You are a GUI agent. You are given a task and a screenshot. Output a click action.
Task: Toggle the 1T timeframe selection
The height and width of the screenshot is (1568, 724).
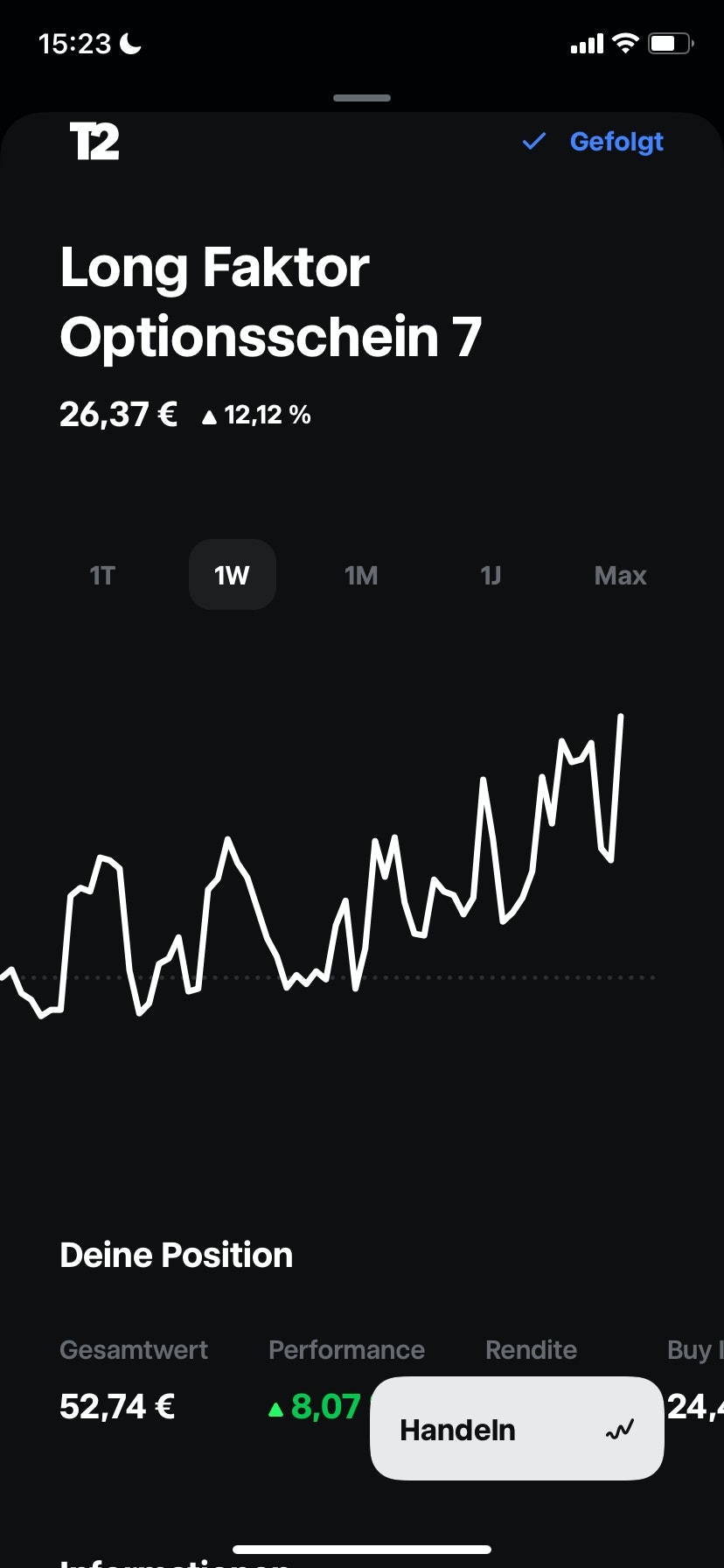click(x=101, y=575)
